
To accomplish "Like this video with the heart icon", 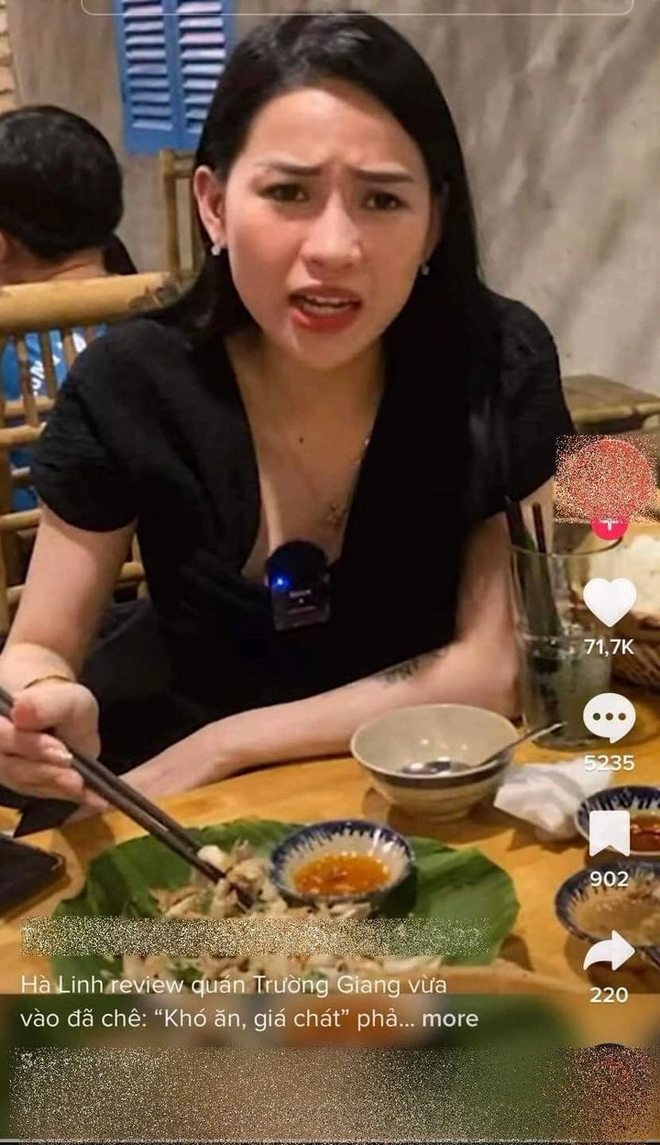I will coord(609,602).
